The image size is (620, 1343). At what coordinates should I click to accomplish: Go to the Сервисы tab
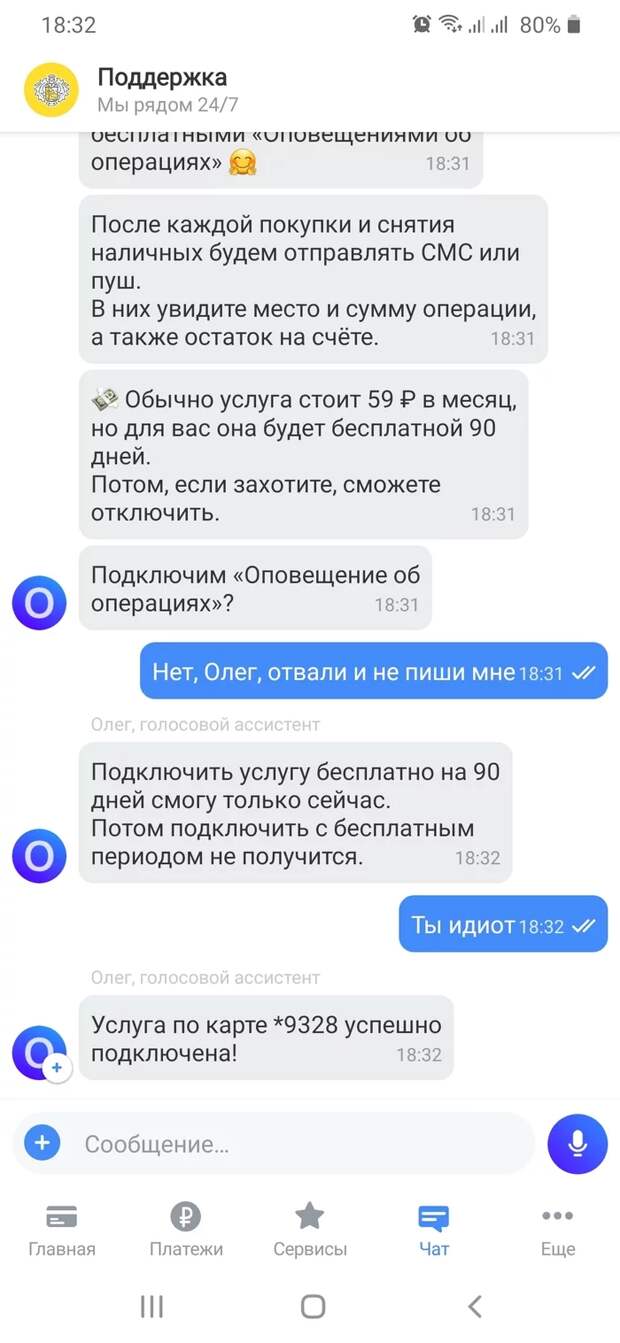click(310, 1230)
